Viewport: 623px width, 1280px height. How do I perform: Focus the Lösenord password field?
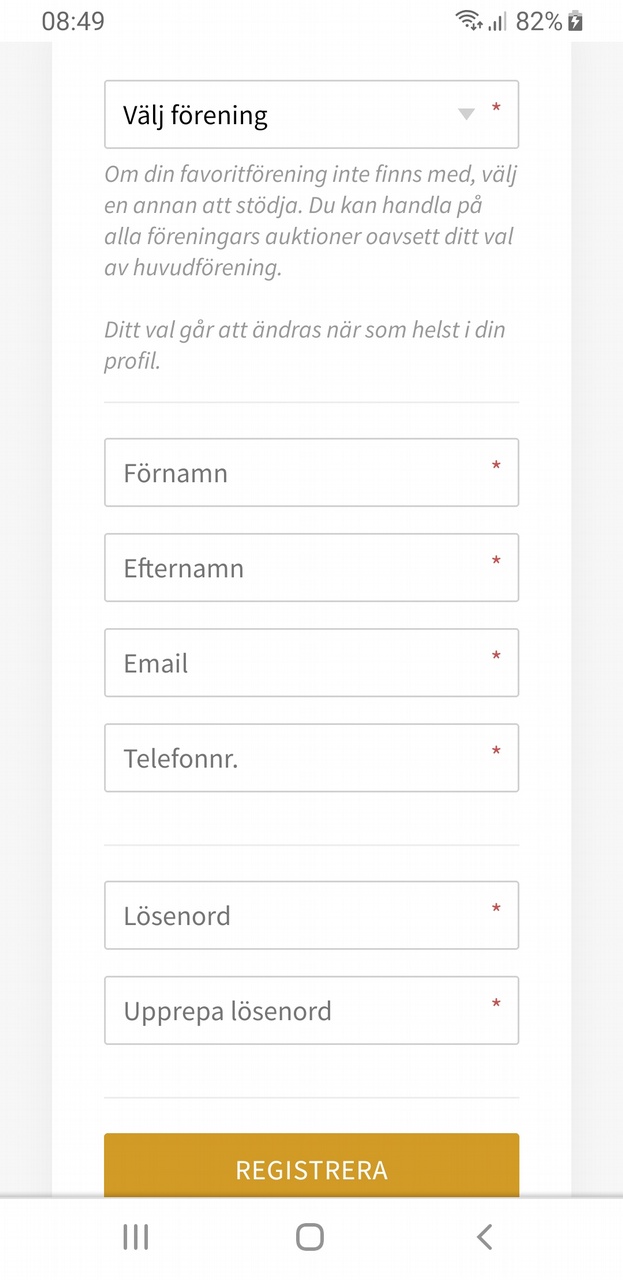coord(311,915)
